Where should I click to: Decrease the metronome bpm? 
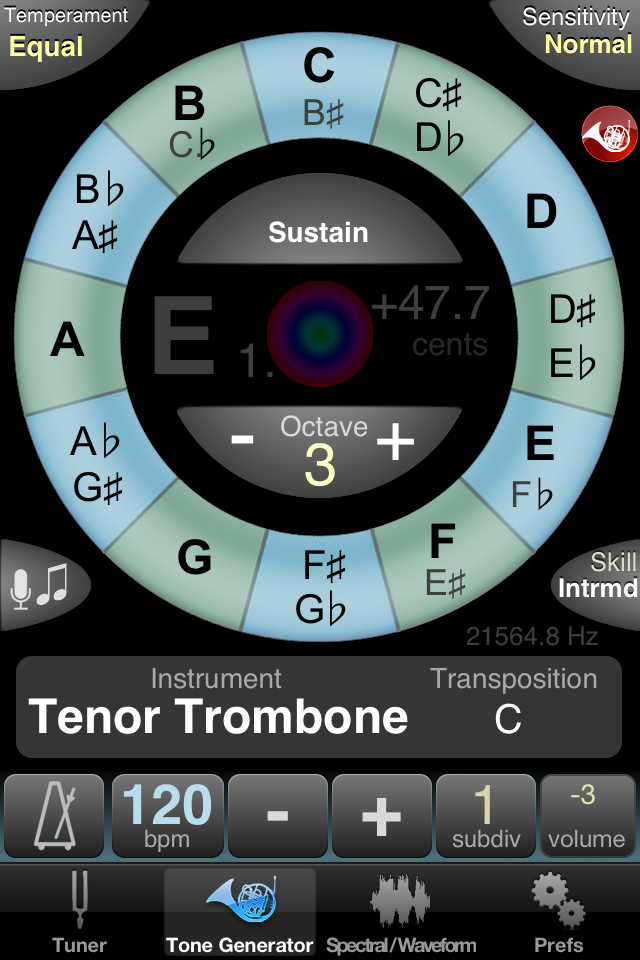277,816
